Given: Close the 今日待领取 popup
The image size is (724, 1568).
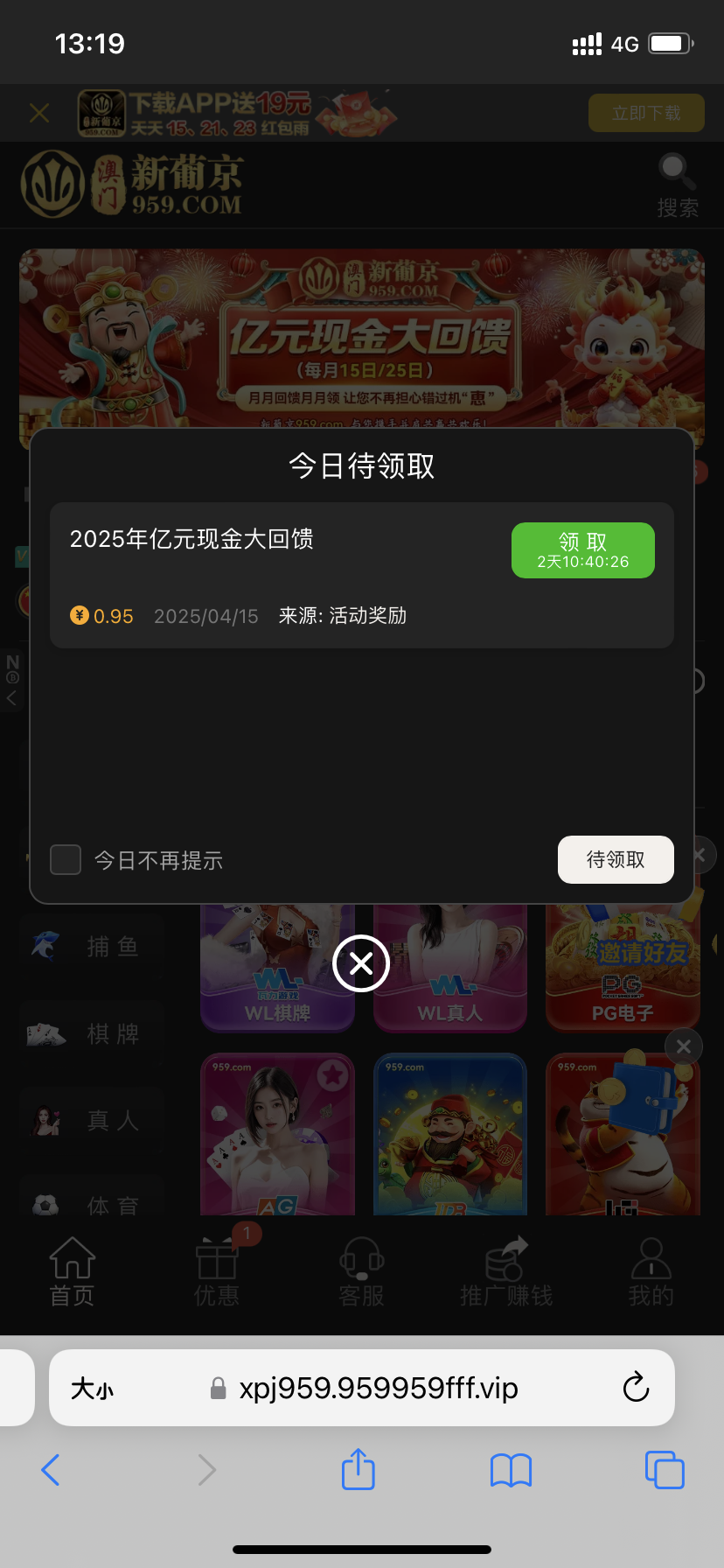Looking at the screenshot, I should 361,963.
